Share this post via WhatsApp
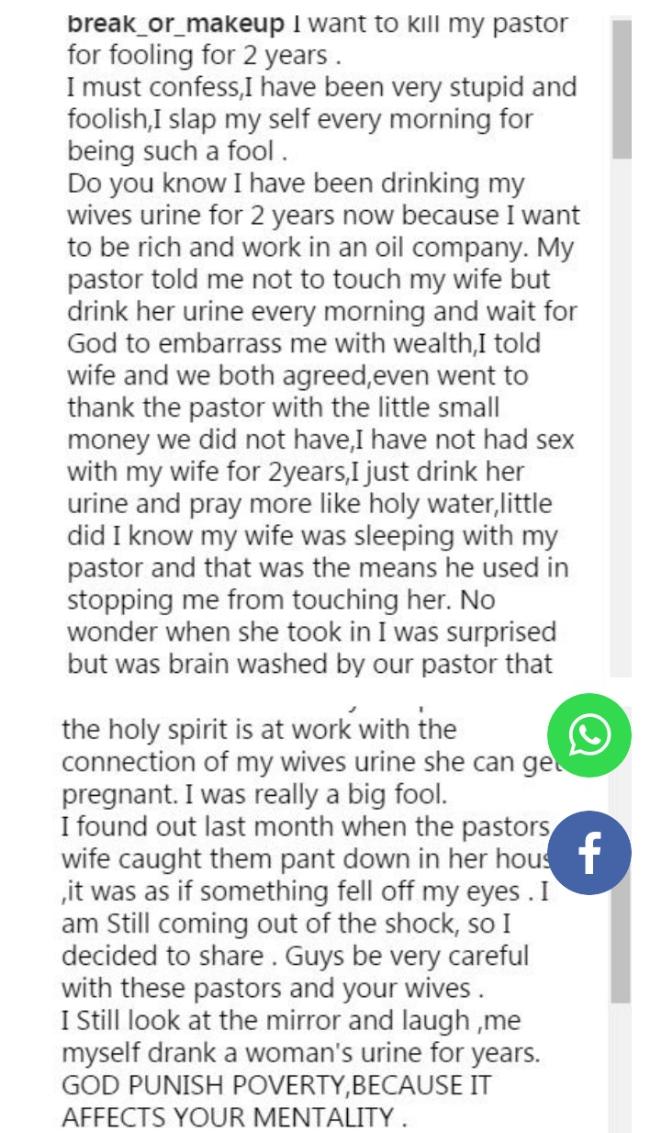The width and height of the screenshot is (661, 1133). click(589, 735)
